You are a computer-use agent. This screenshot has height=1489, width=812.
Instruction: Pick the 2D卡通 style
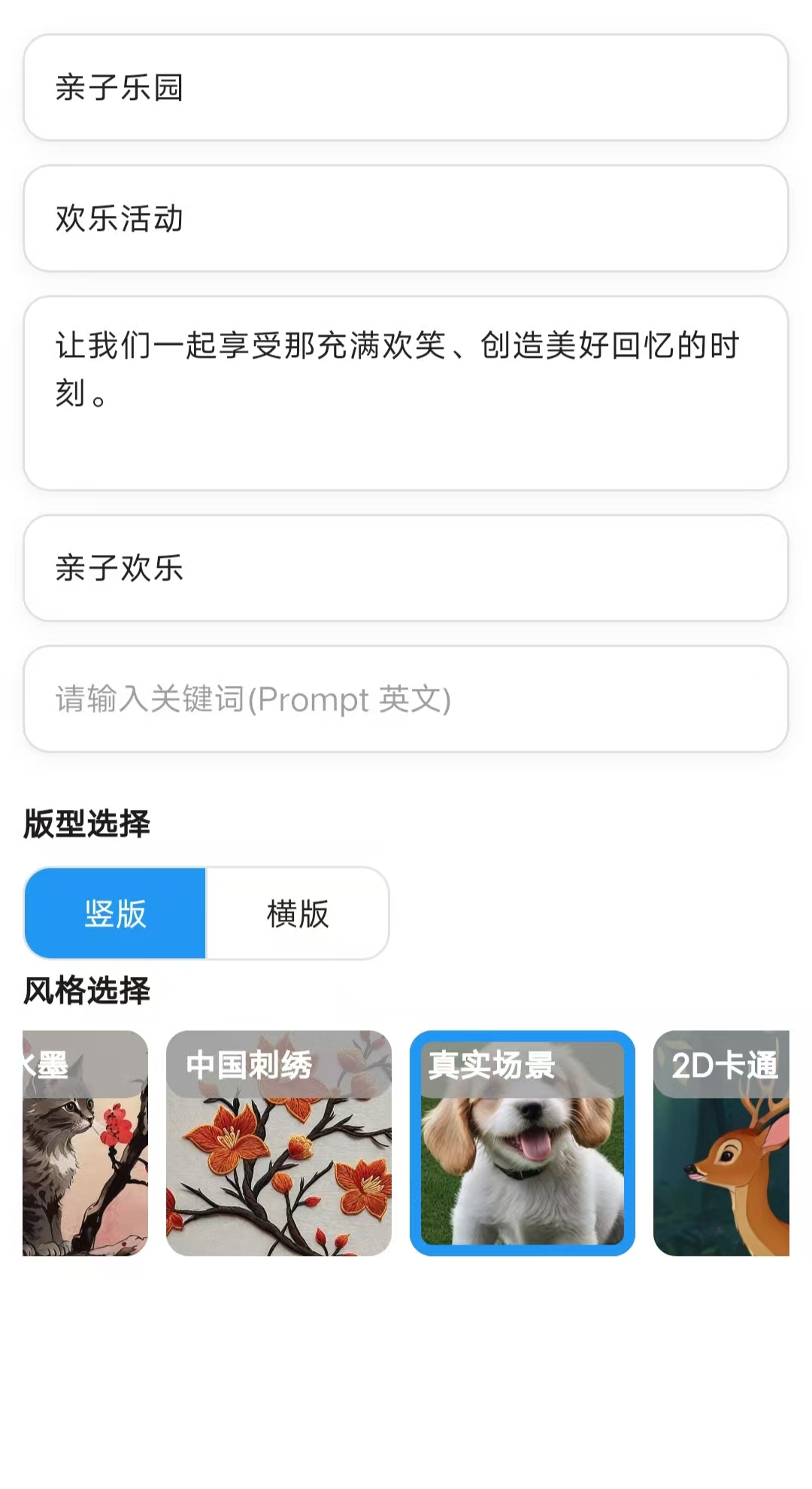coord(720,1143)
